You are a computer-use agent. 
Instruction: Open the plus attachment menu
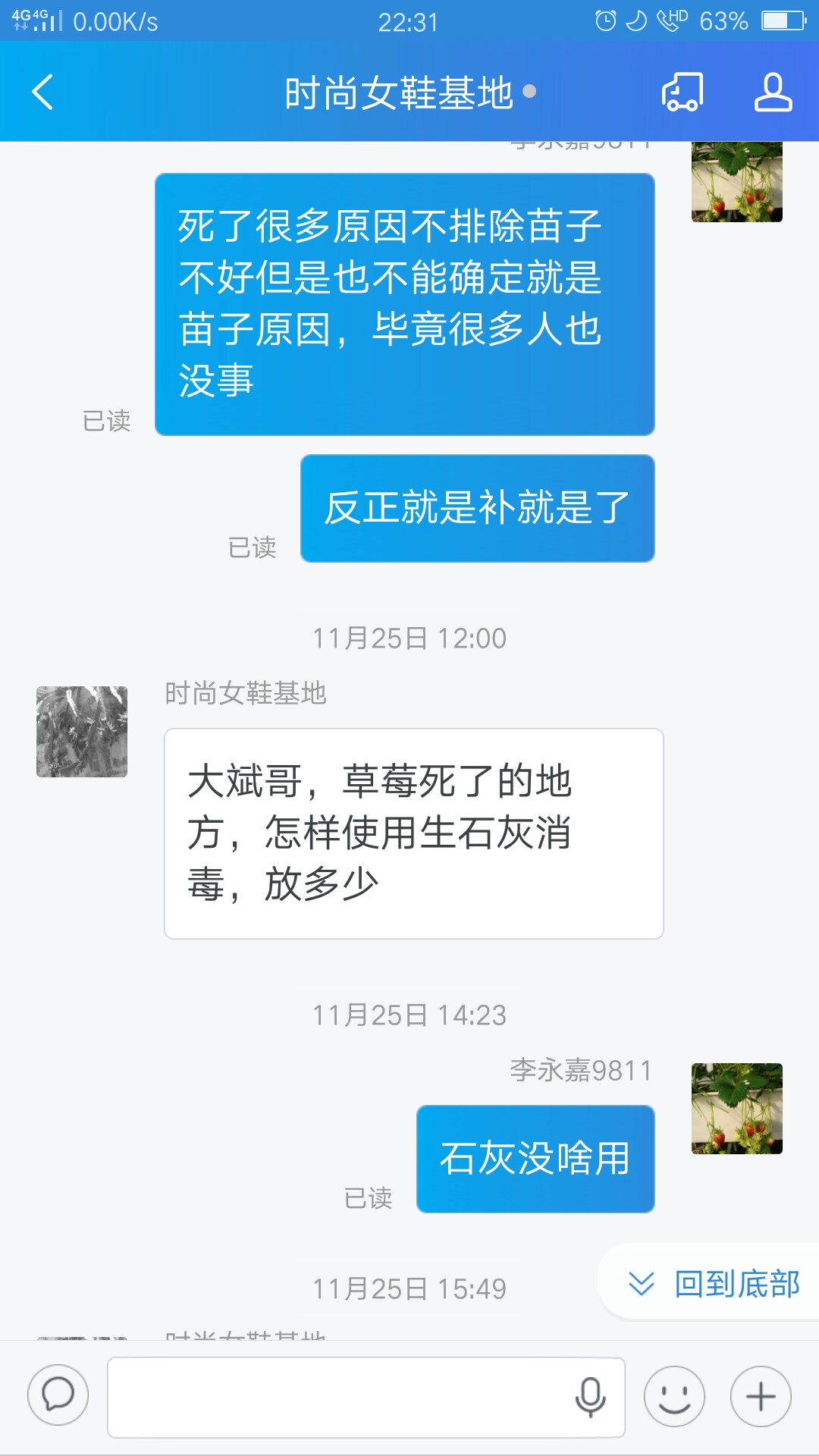point(761,1396)
